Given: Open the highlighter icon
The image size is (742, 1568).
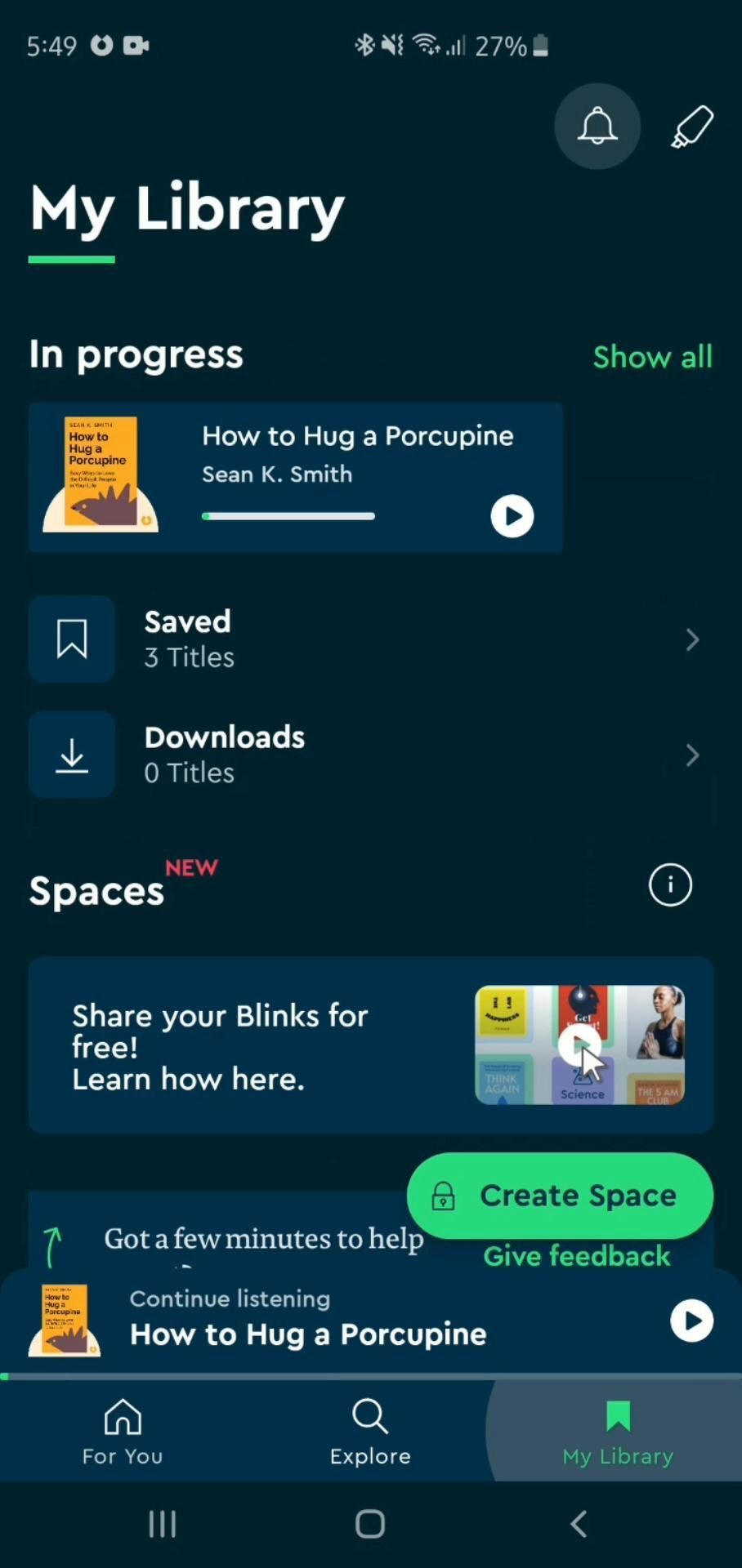Looking at the screenshot, I should point(691,127).
